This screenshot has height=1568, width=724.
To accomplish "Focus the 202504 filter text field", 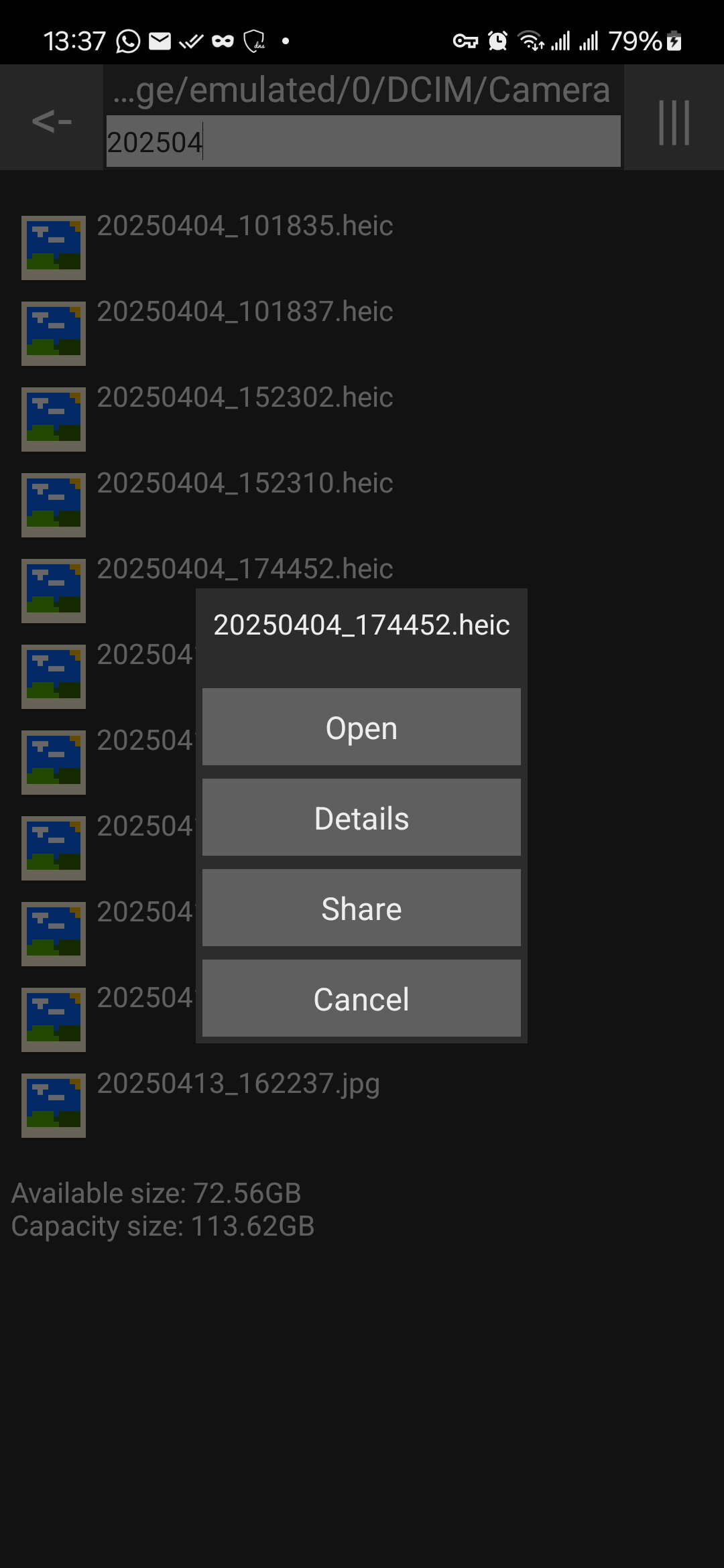I will point(362,141).
